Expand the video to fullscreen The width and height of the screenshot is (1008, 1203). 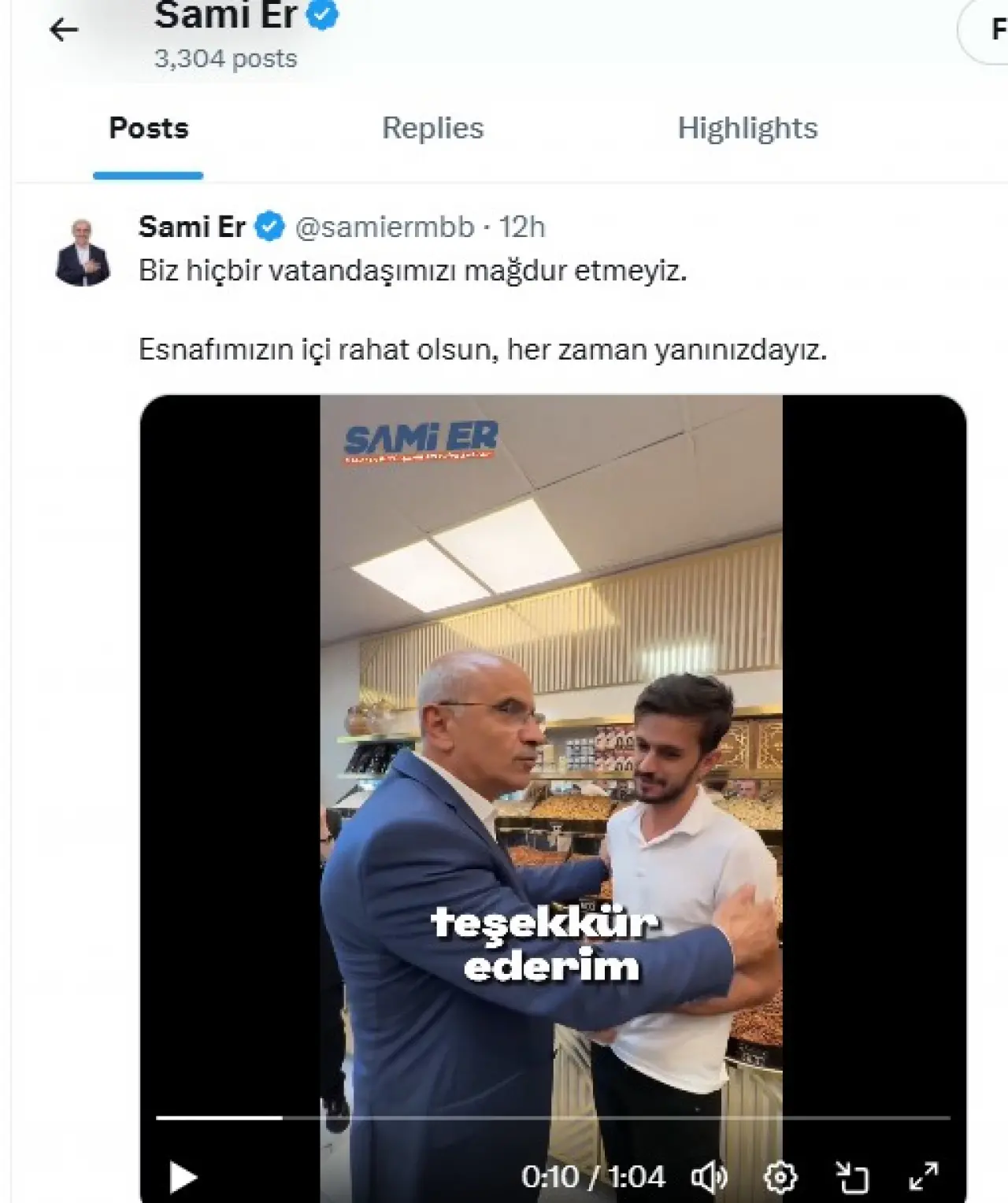[923, 1177]
